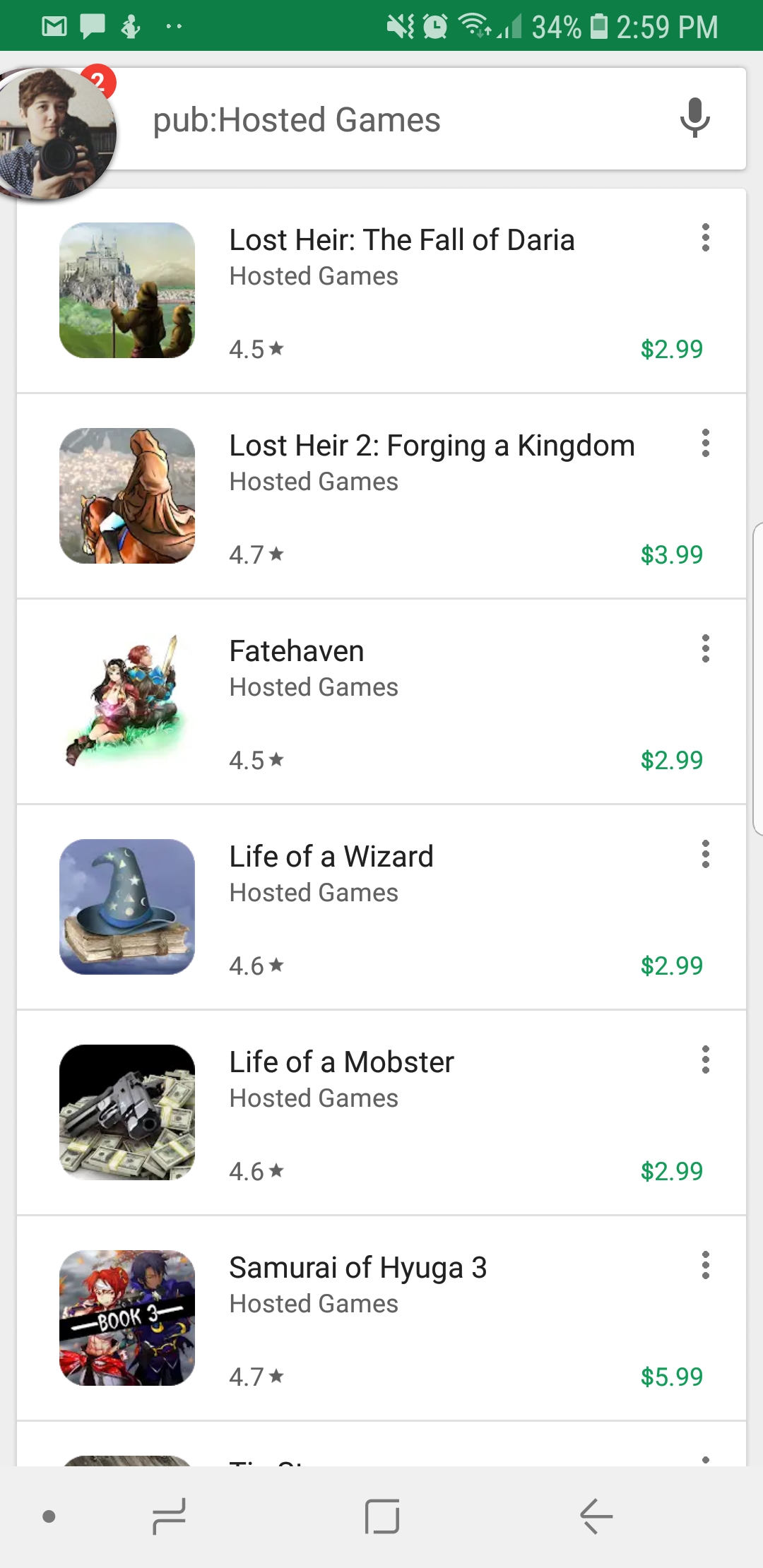Open more options for Lost Heir: The Fall of Daria

pos(705,238)
